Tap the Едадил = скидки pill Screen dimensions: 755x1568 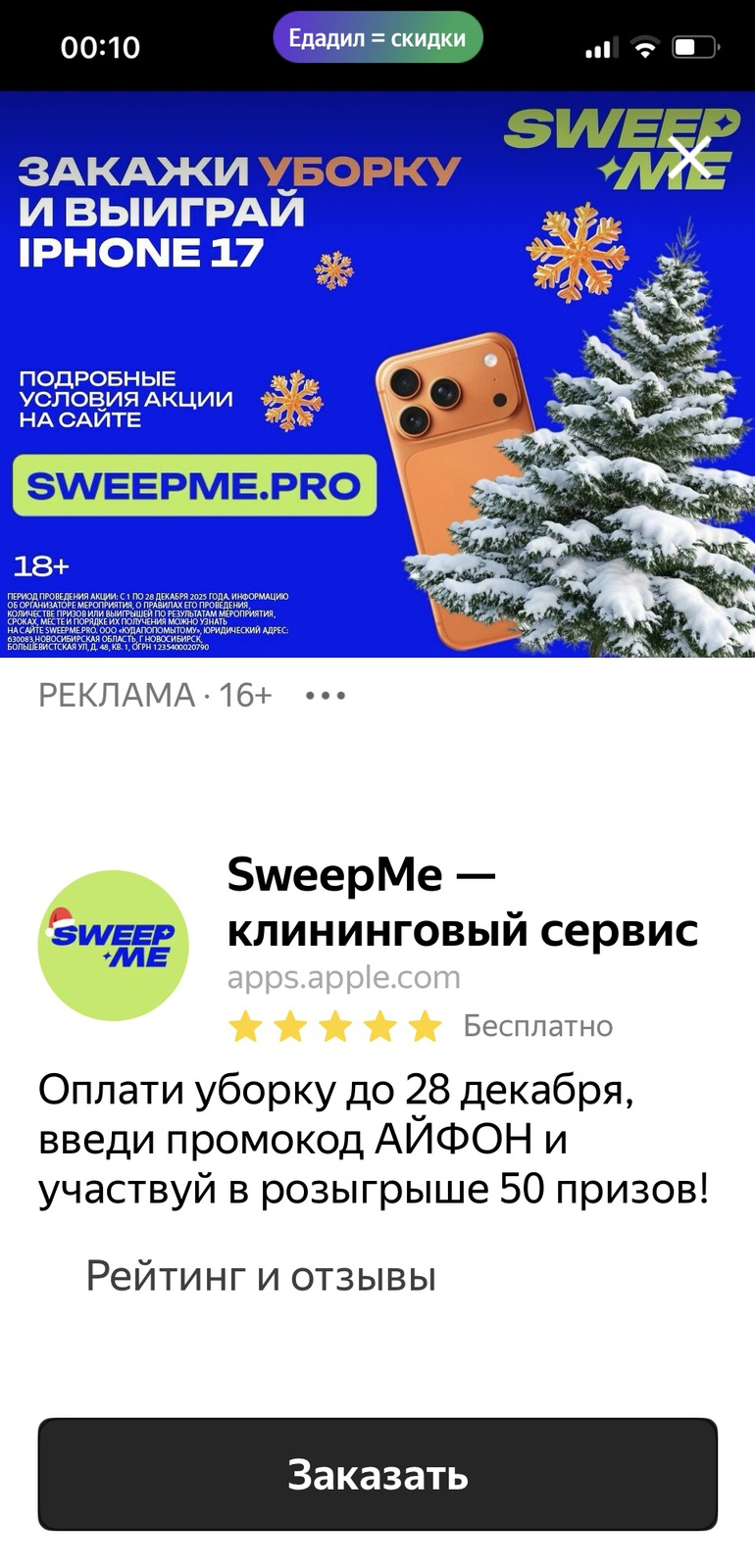pyautogui.click(x=377, y=39)
